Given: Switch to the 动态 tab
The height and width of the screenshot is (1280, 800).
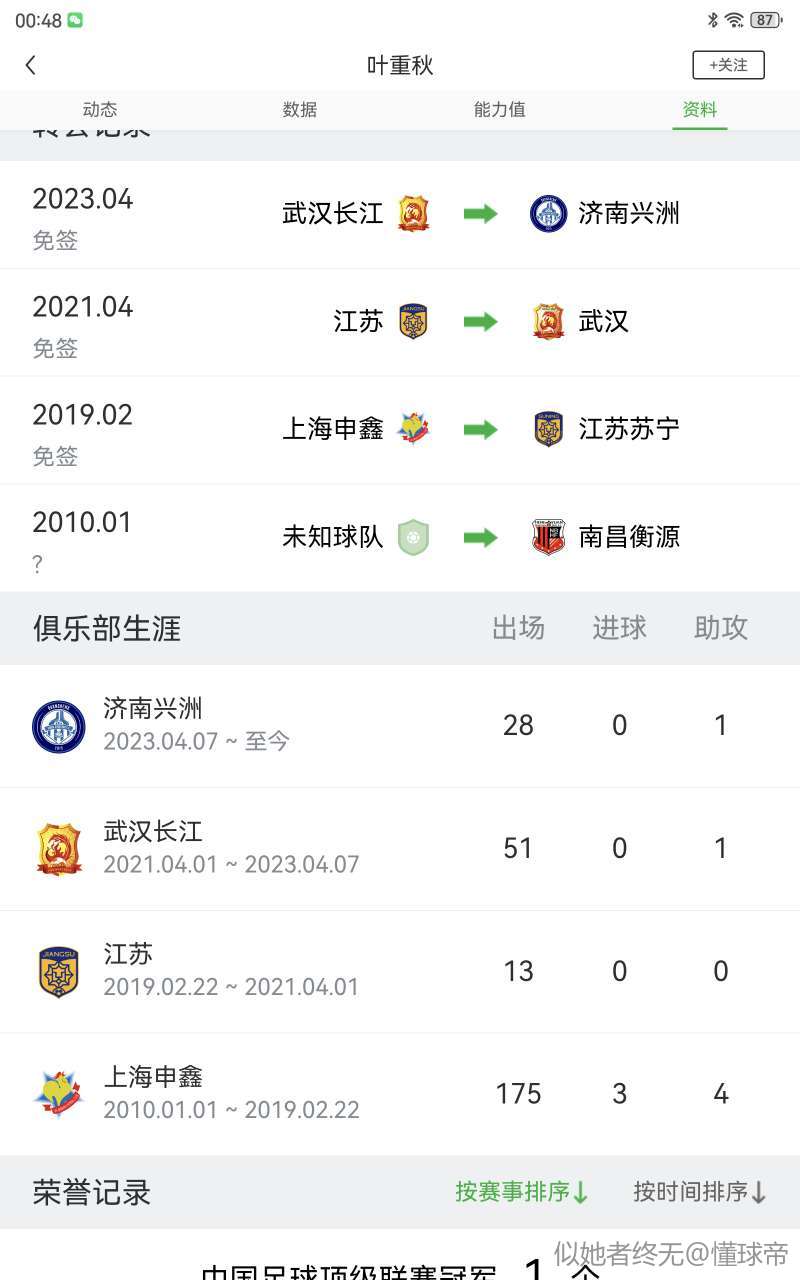Looking at the screenshot, I should pos(100,110).
